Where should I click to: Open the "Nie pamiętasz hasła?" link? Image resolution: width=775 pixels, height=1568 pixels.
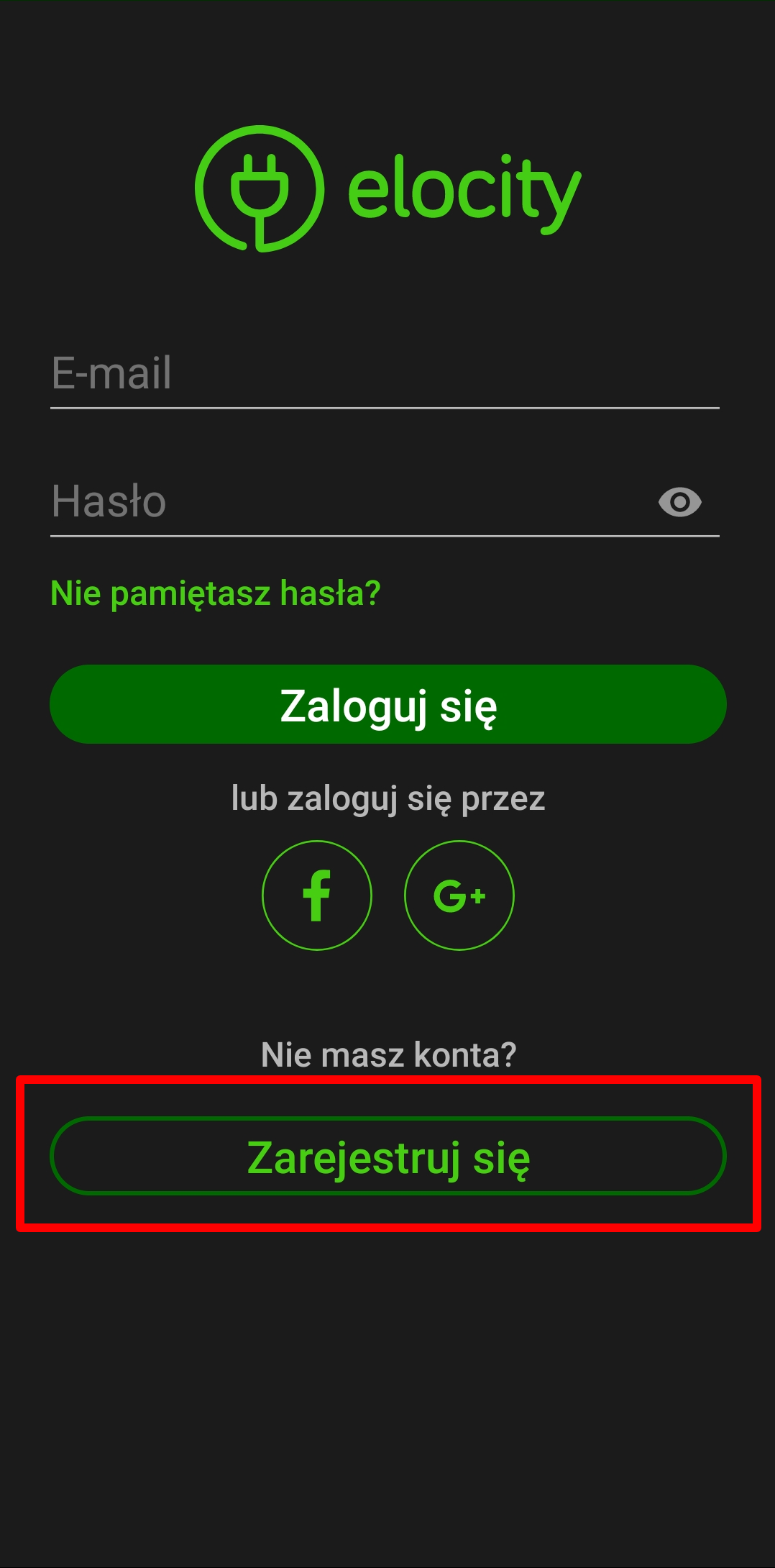tap(215, 593)
